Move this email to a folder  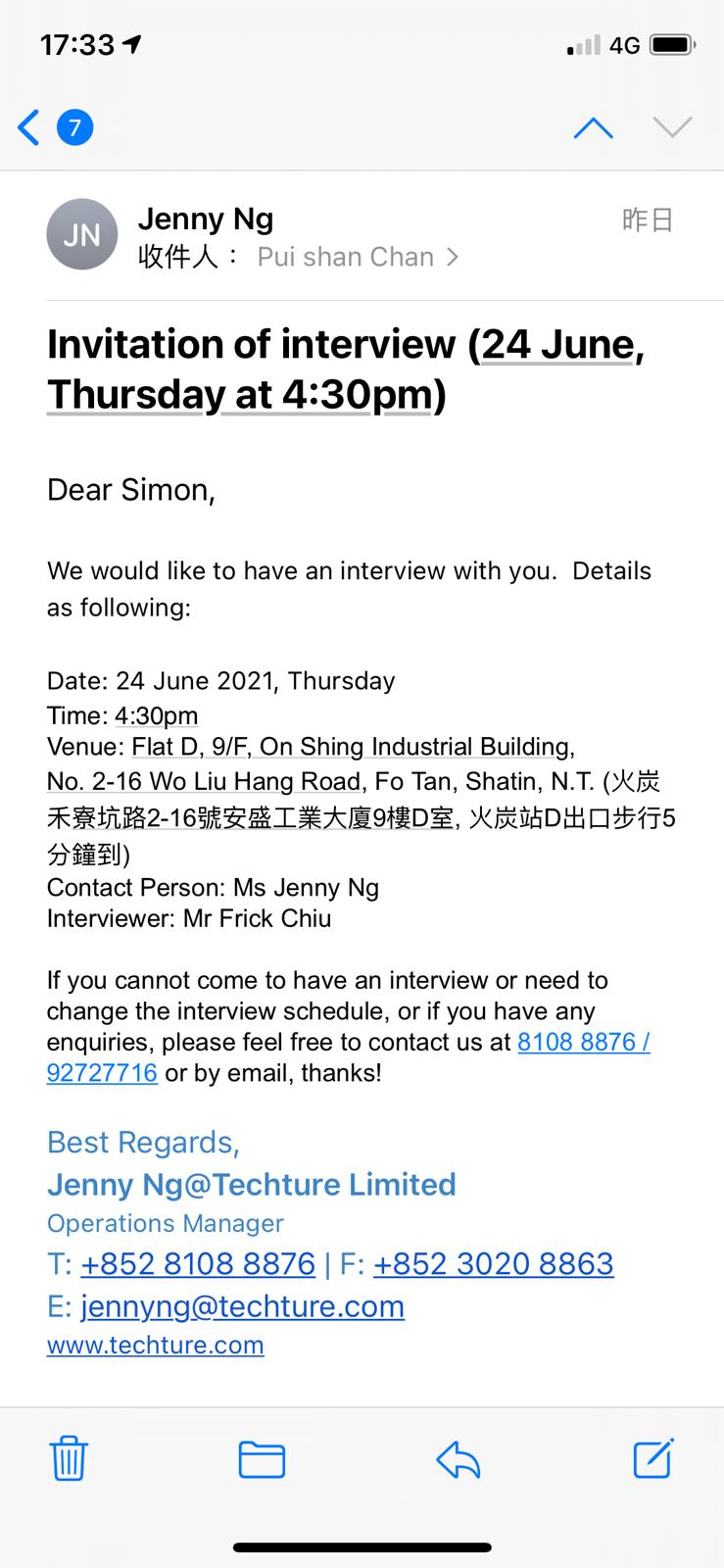pyautogui.click(x=262, y=1458)
